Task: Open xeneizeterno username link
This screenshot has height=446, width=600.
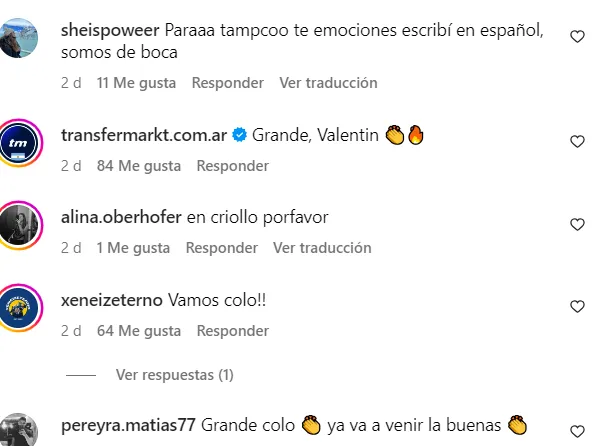Action: 112,300
